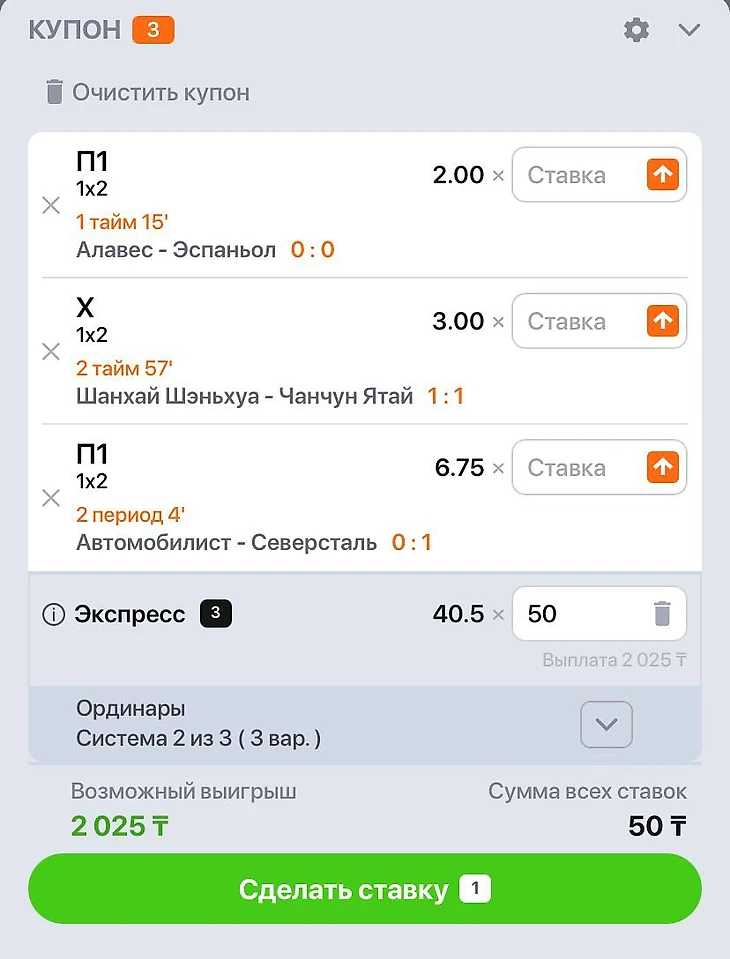This screenshot has width=730, height=959.
Task: Tap orange arrow in Автомобилист - Северсталь stake
Action: (663, 467)
